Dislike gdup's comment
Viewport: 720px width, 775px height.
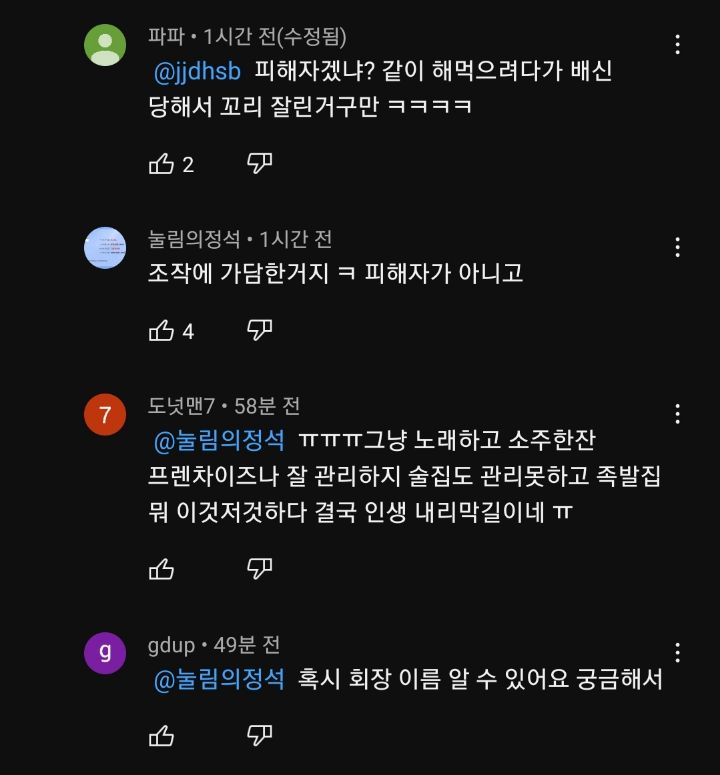(259, 736)
